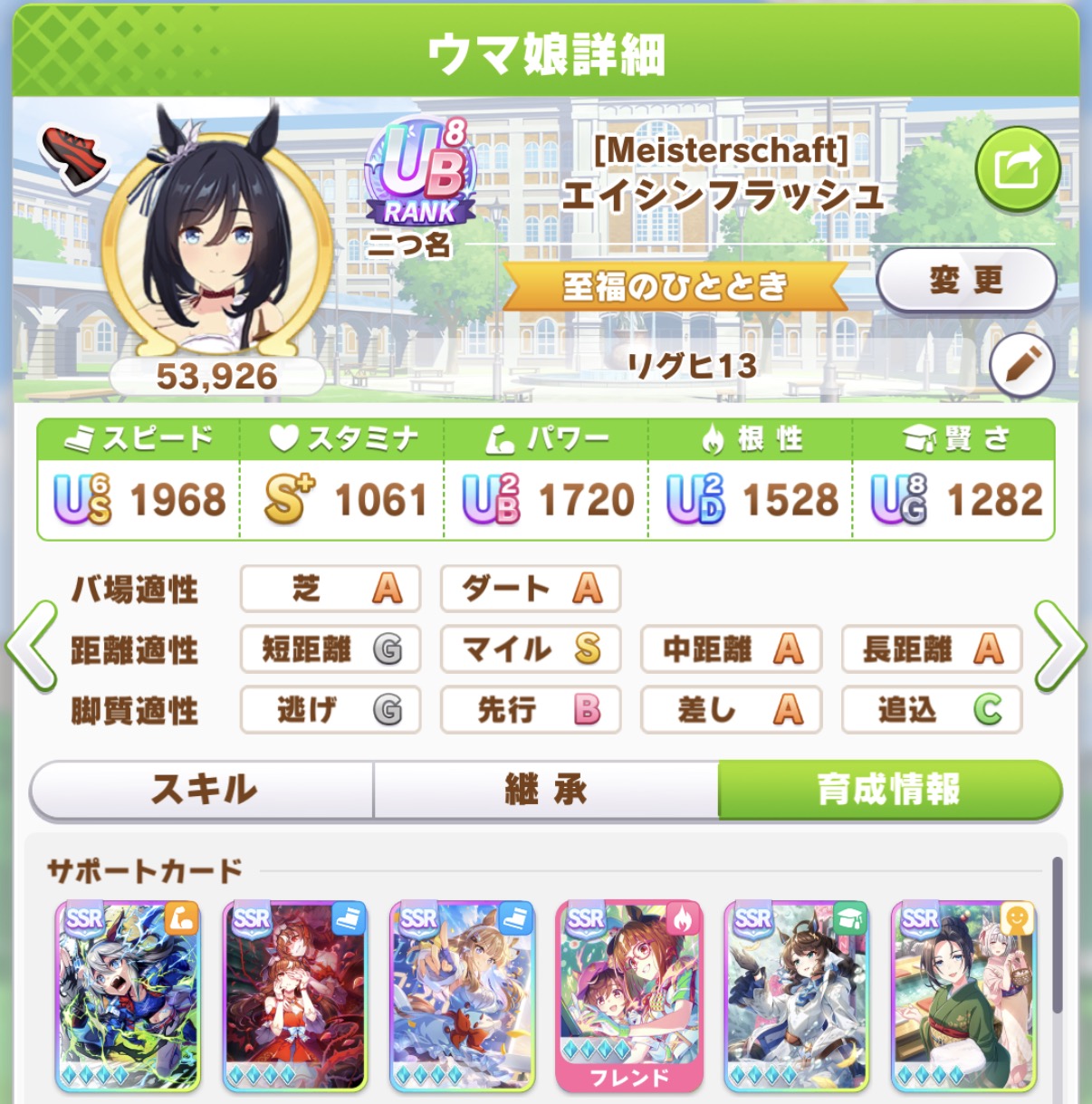
Task: Go to the previous character with left arrow
Action: [x=32, y=648]
